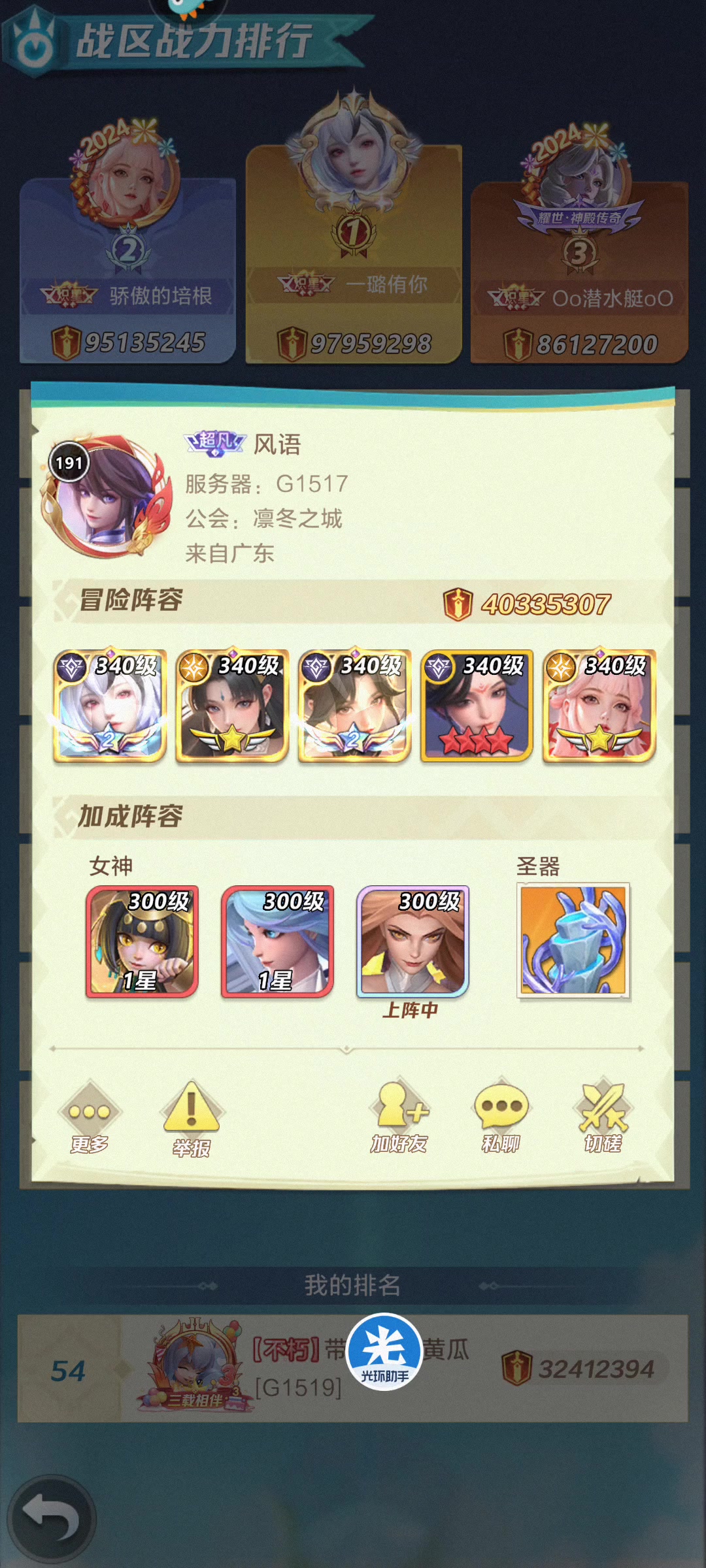
Task: Go back using the return arrow
Action: (x=52, y=1518)
